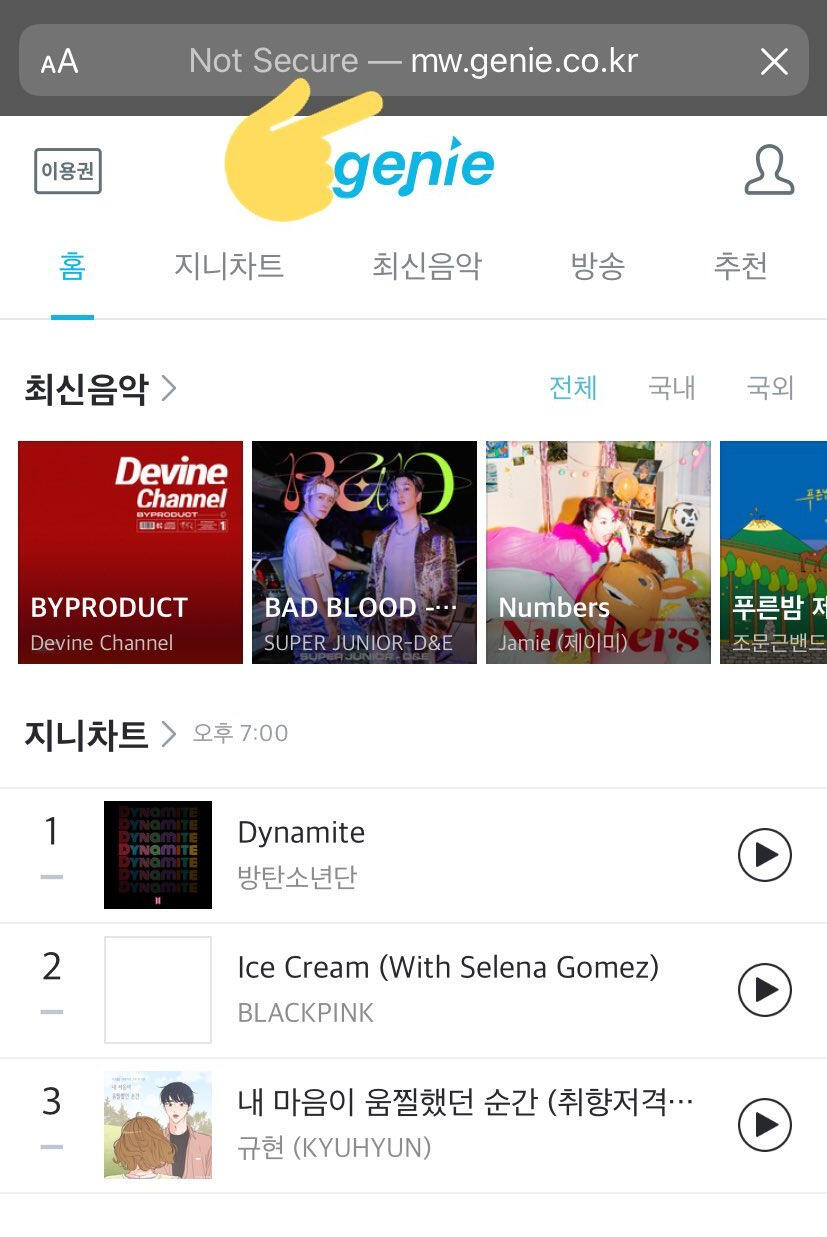Switch to the 지니차트 tab
This screenshot has height=1237, width=827.
pos(229,266)
